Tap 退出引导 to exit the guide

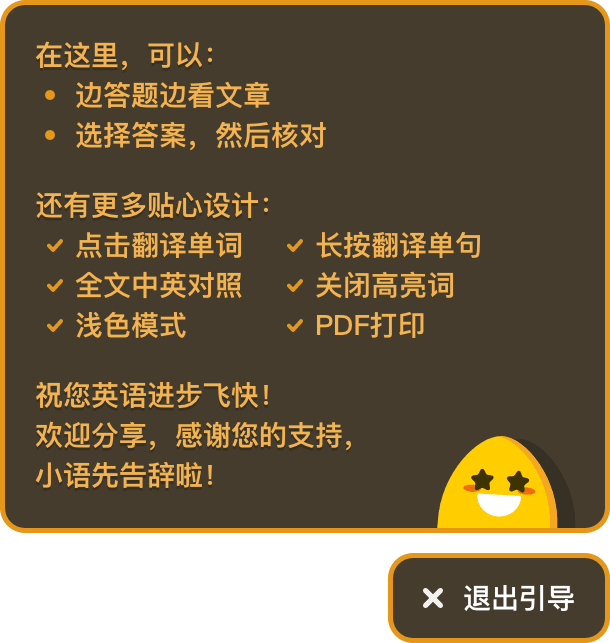[499, 598]
